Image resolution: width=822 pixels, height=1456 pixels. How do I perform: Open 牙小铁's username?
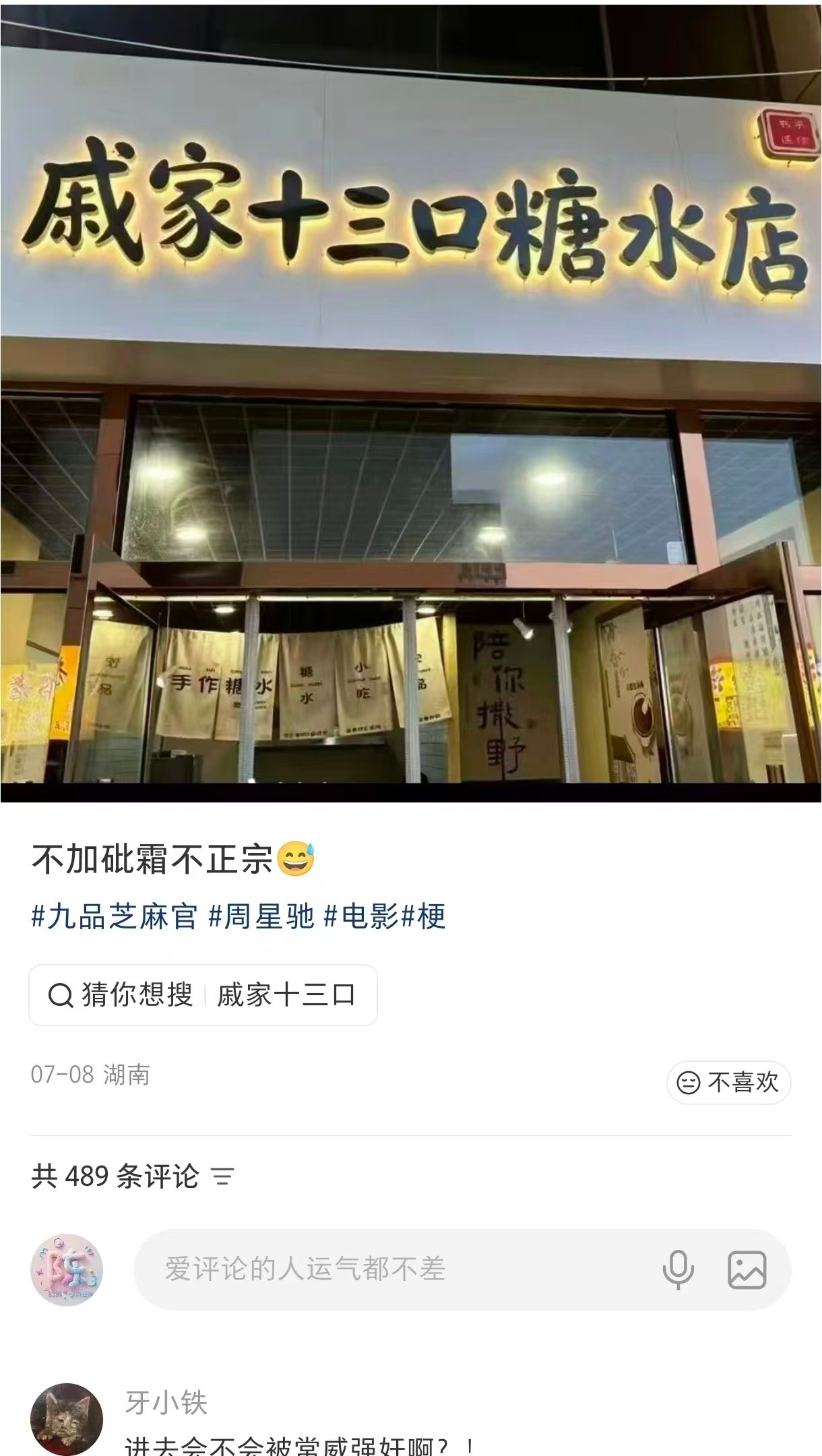[166, 1403]
